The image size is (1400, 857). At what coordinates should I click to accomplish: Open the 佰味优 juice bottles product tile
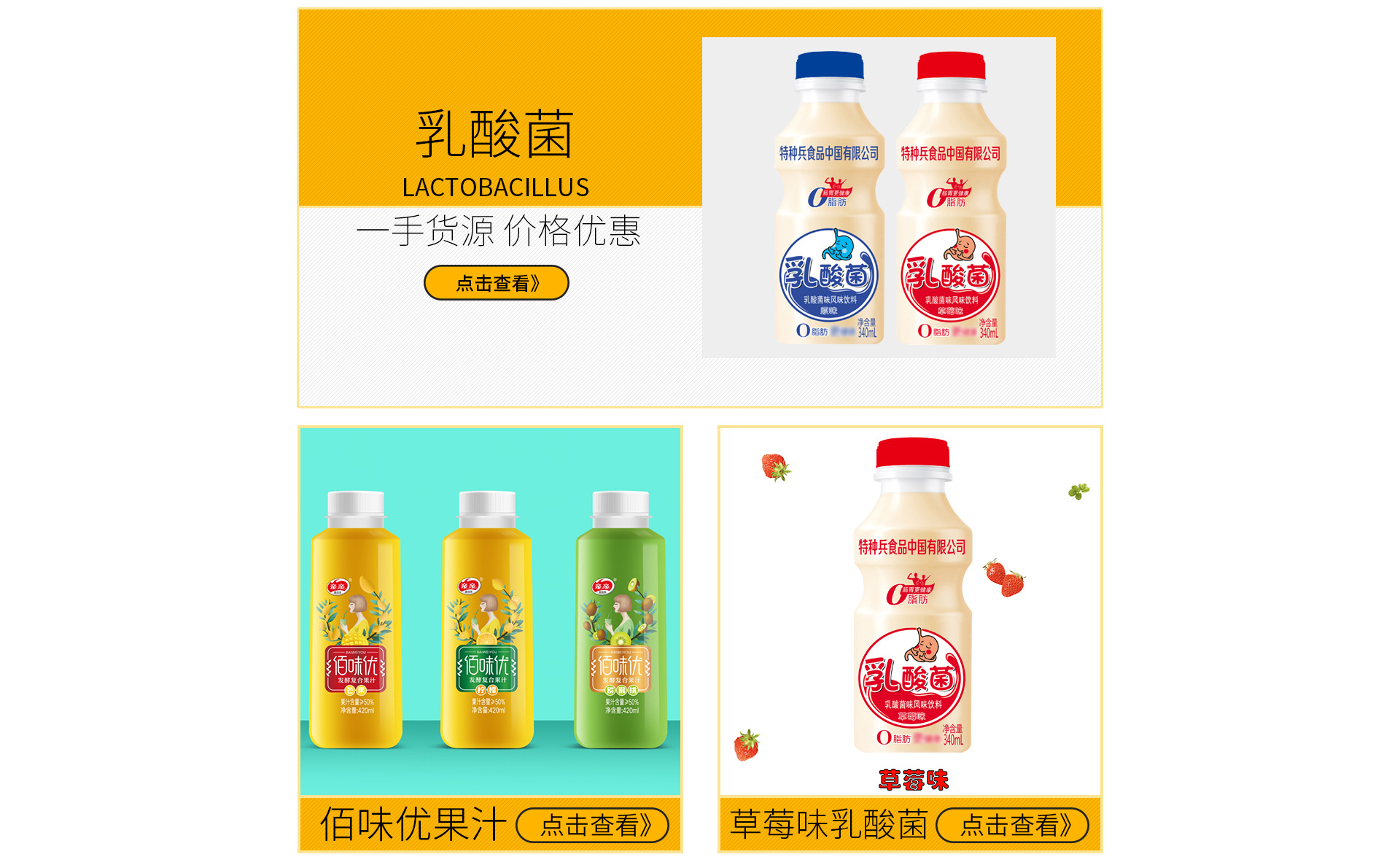pos(490,611)
